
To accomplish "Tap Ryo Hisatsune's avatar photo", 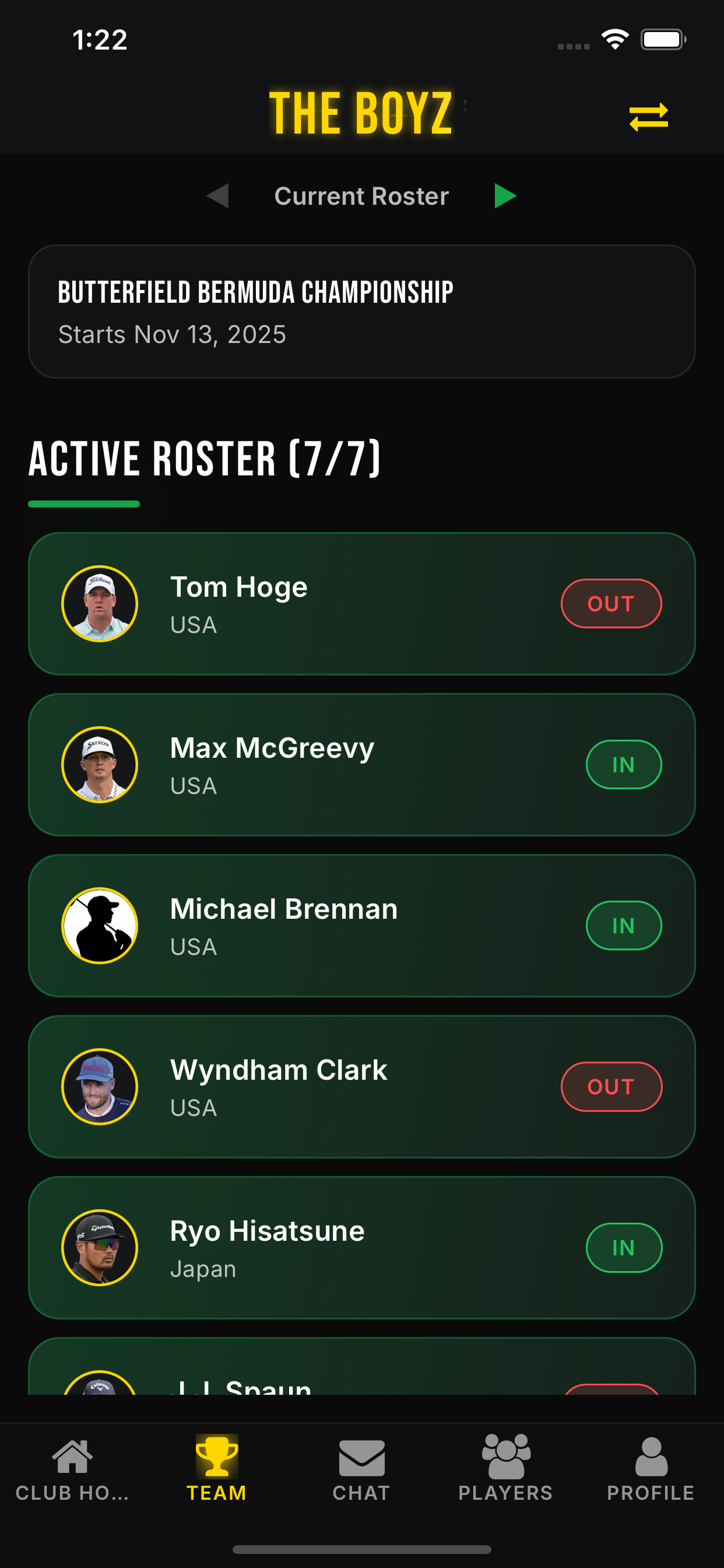I will (x=100, y=1247).
